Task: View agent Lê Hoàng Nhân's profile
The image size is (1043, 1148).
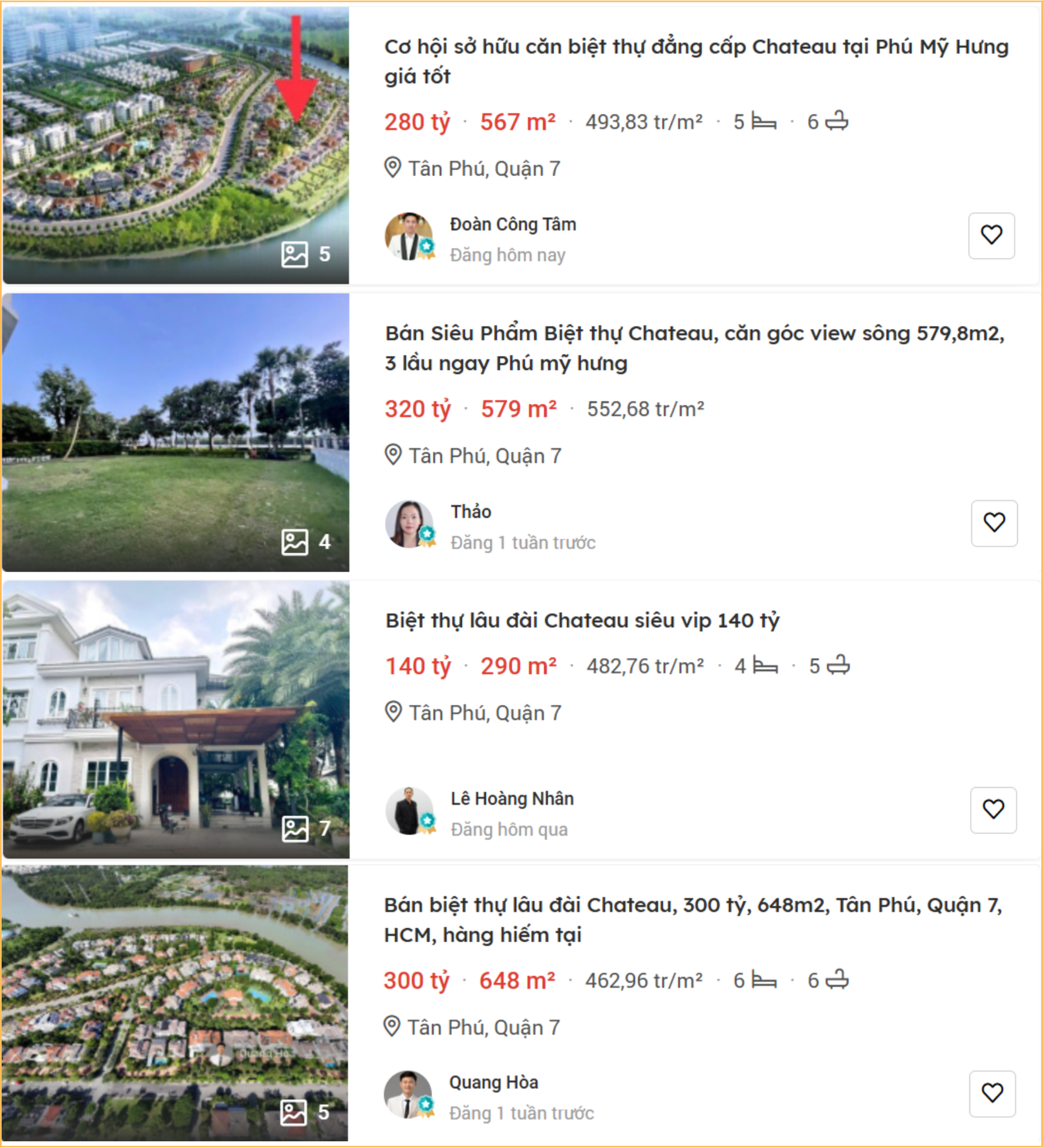Action: (512, 799)
